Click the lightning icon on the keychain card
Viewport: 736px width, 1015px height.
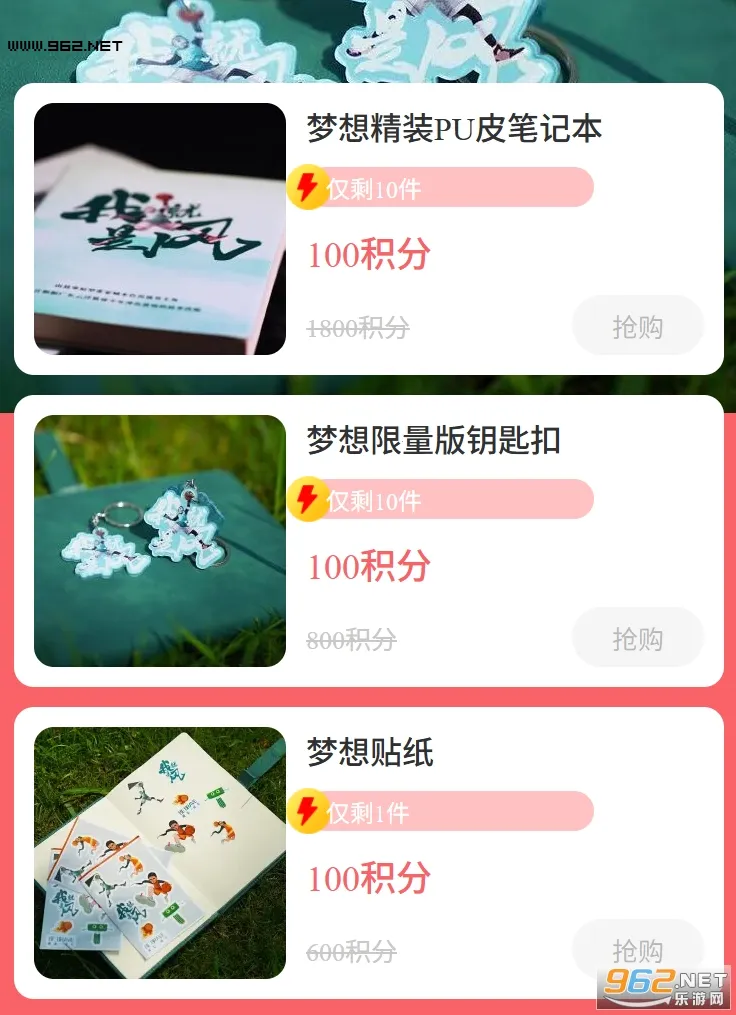pos(309,499)
